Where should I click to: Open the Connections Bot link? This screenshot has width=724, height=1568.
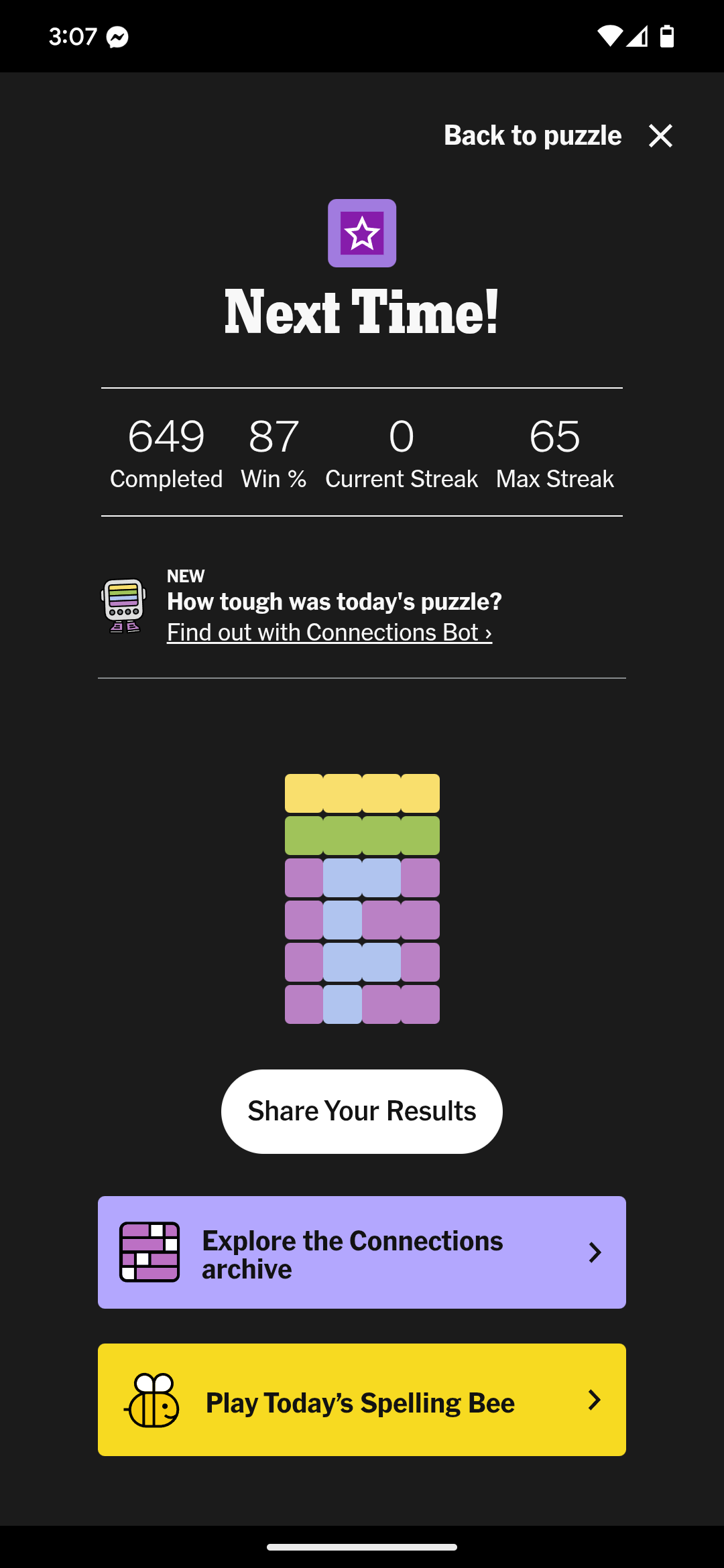[x=329, y=632]
